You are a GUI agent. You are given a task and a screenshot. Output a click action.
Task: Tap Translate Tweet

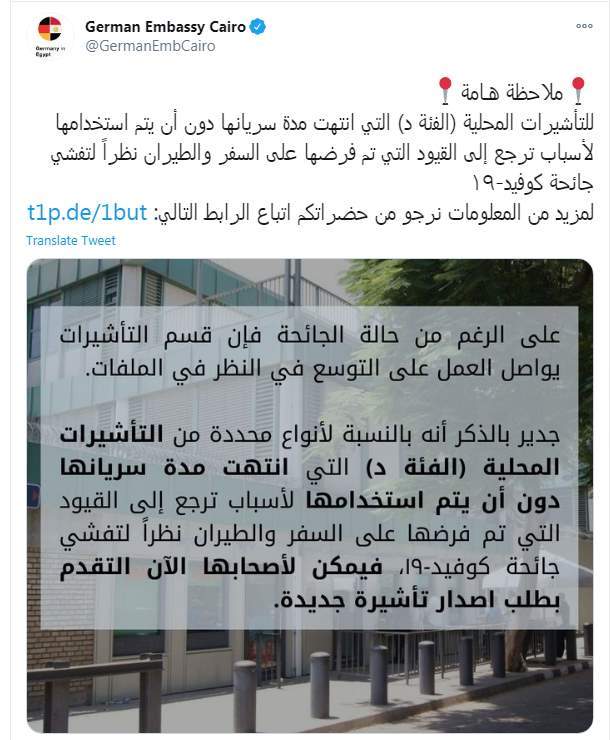[70, 241]
